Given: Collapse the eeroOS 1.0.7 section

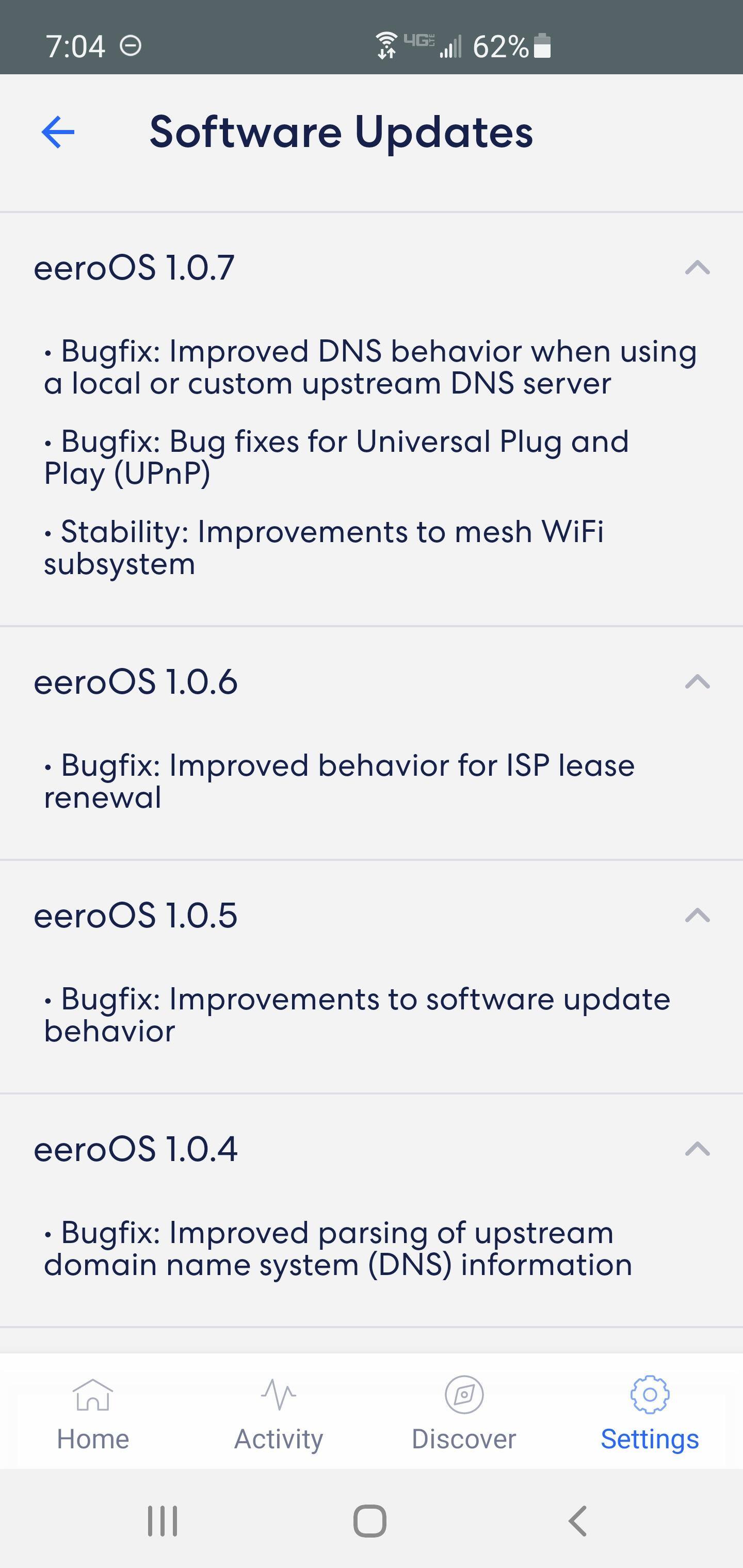Looking at the screenshot, I should pyautogui.click(x=697, y=268).
